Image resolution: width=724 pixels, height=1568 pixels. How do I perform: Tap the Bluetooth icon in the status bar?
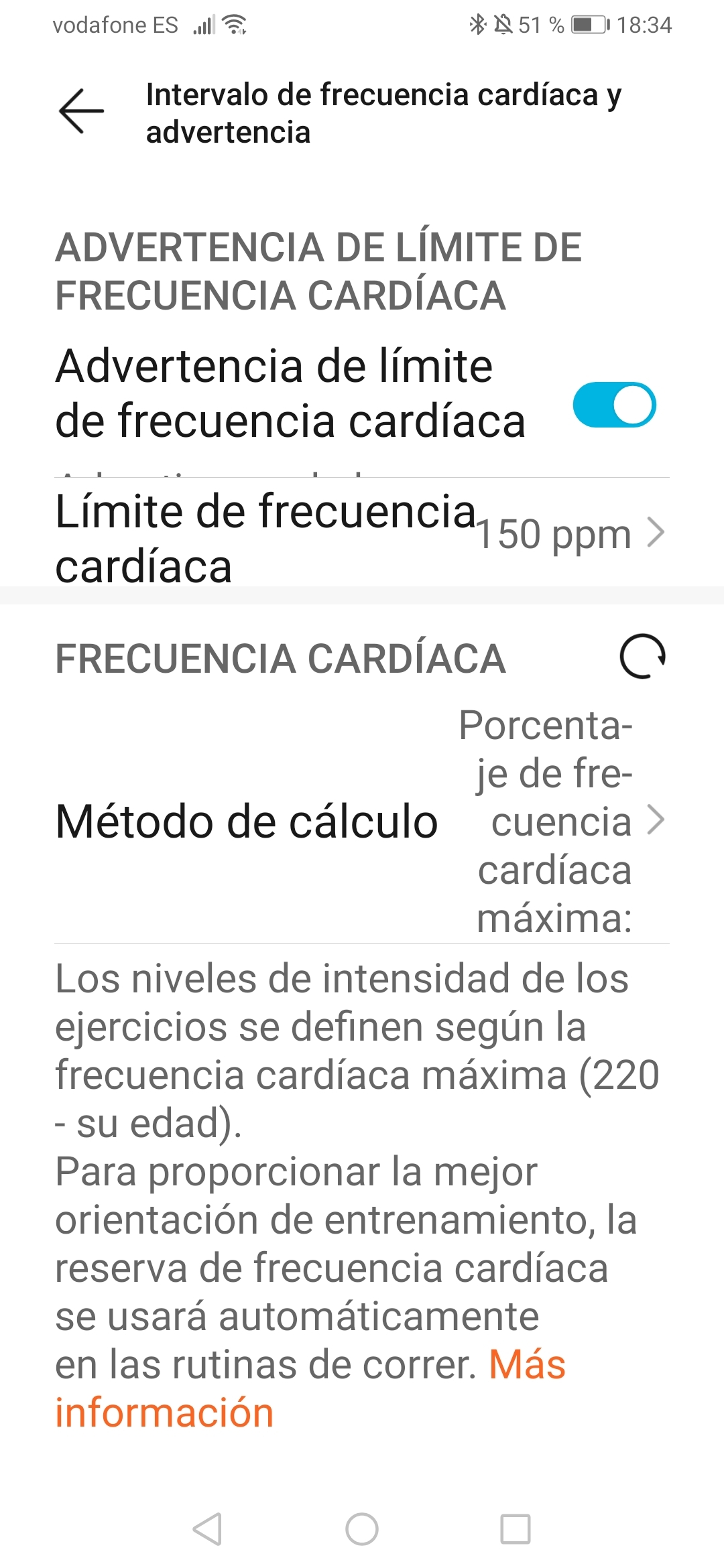tap(477, 24)
